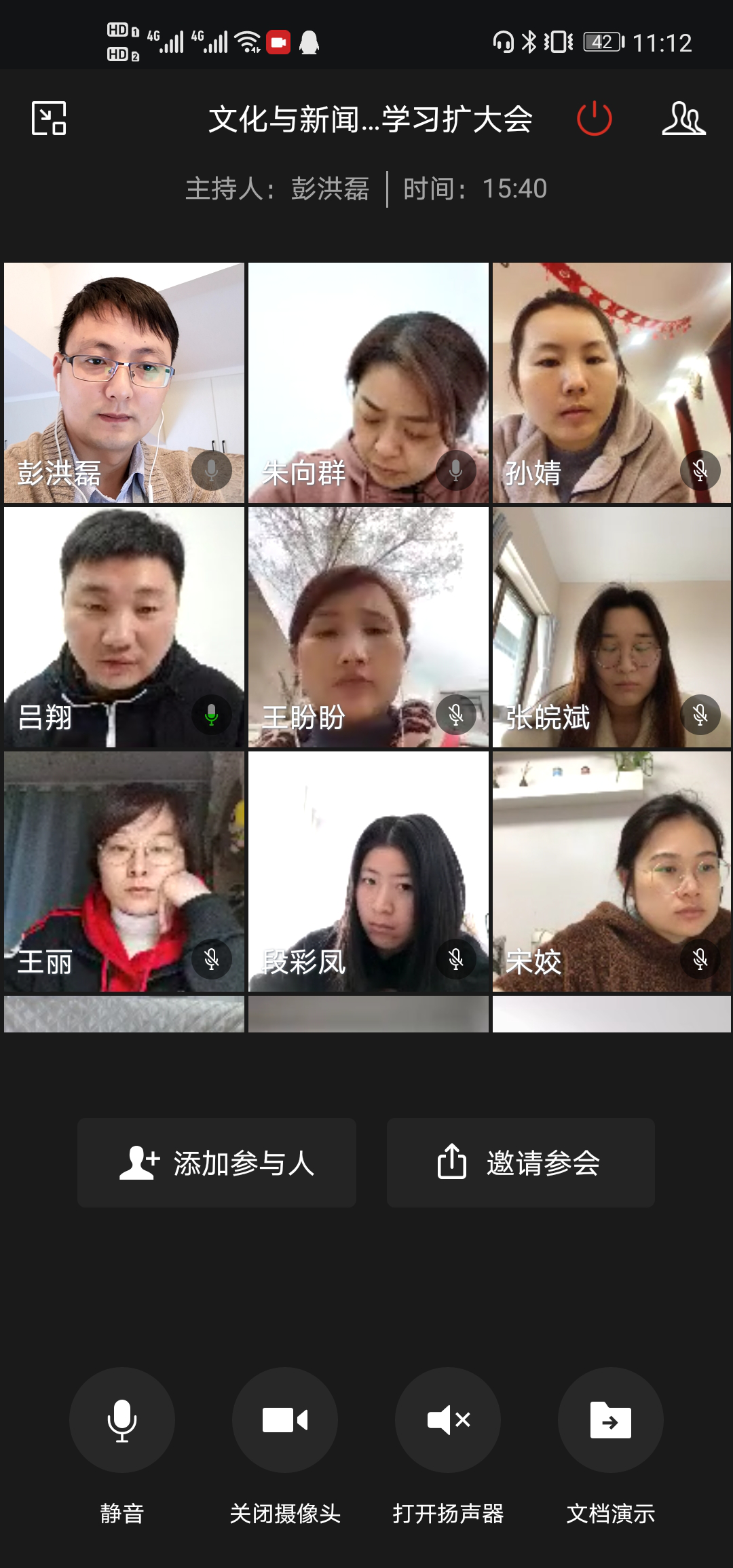Image resolution: width=733 pixels, height=1568 pixels.
Task: Open 王丽's video tile
Action: (124, 871)
